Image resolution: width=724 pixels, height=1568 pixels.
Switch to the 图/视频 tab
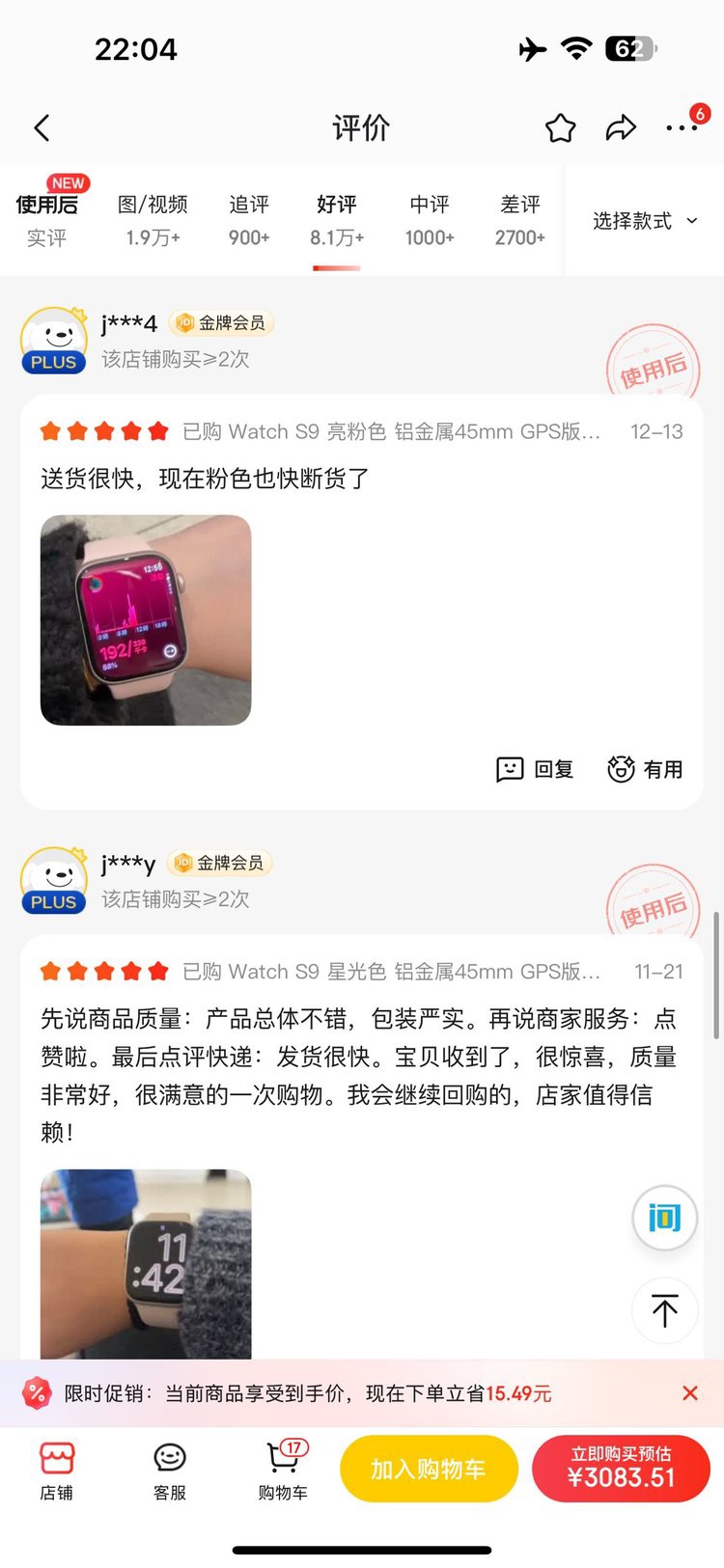point(153,220)
